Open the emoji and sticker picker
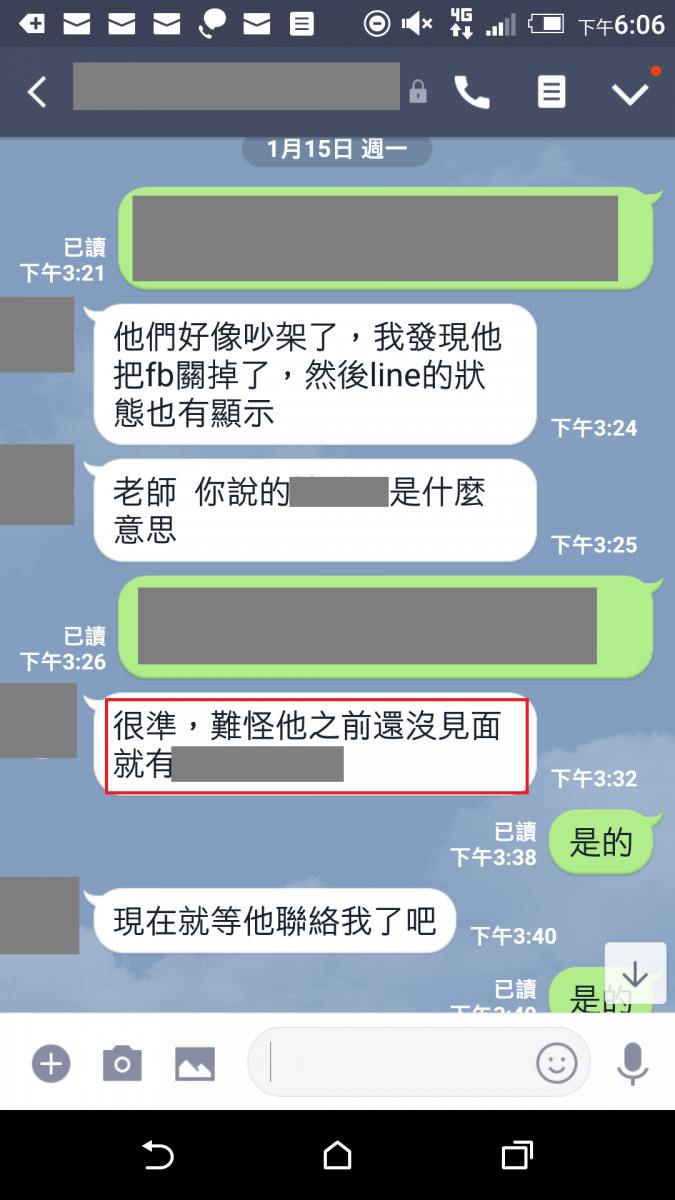Image resolution: width=675 pixels, height=1200 pixels. [556, 1064]
